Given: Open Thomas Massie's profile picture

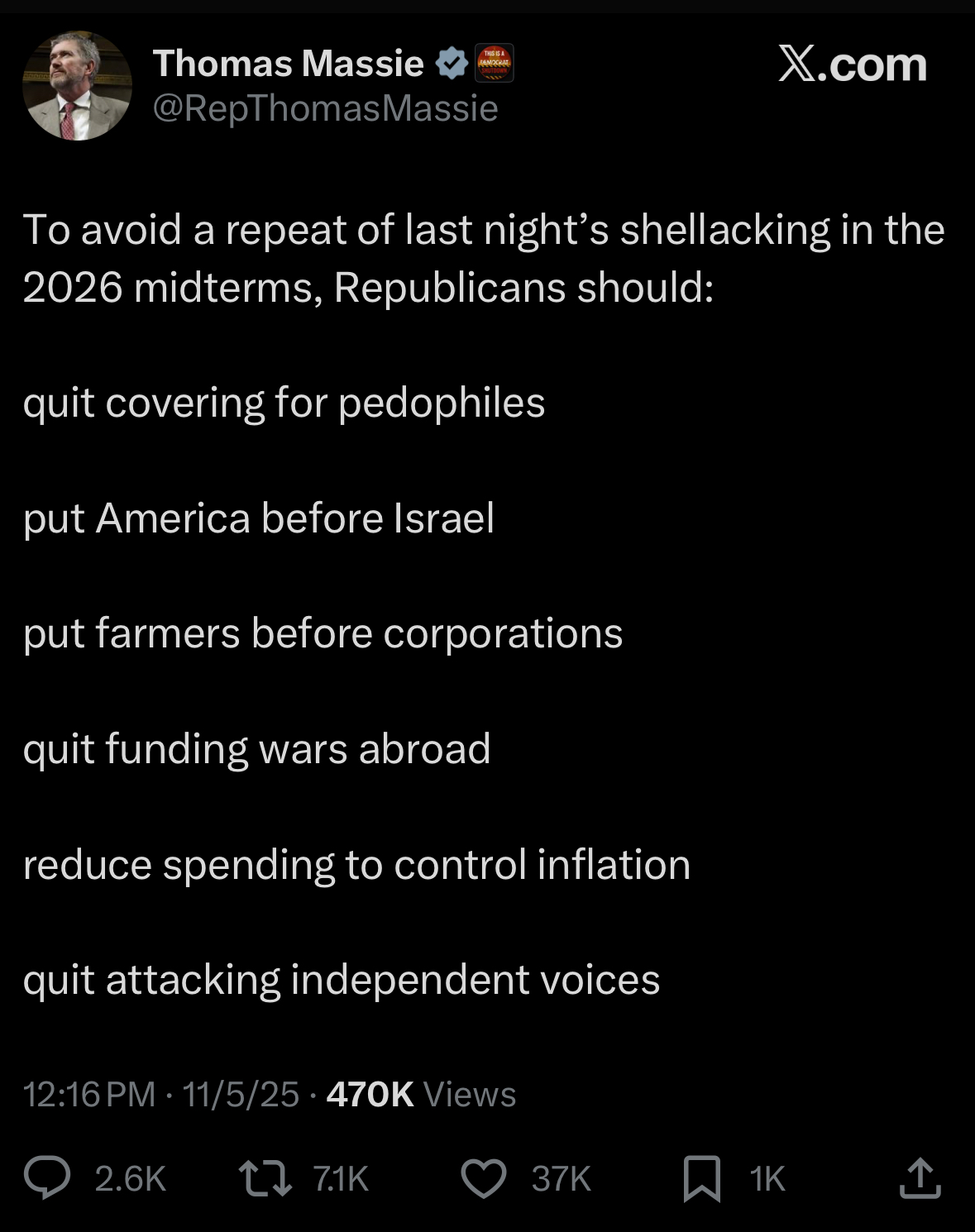Looking at the screenshot, I should coord(77,86).
